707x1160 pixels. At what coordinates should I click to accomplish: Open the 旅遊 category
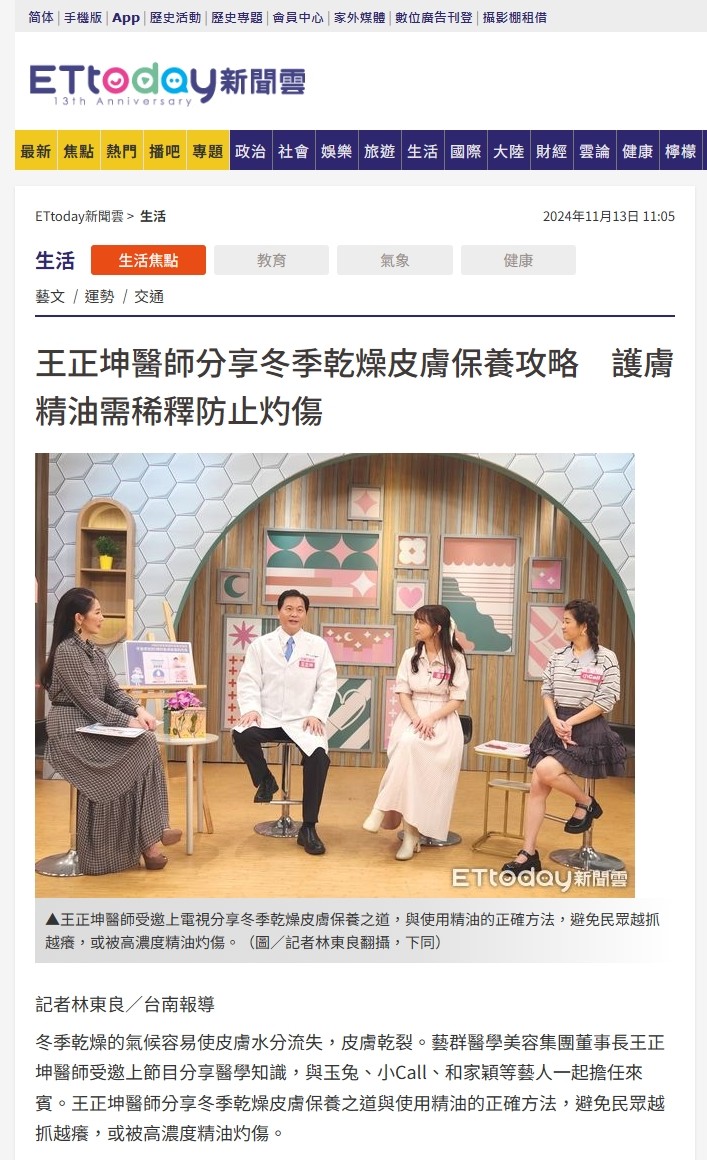pyautogui.click(x=379, y=151)
